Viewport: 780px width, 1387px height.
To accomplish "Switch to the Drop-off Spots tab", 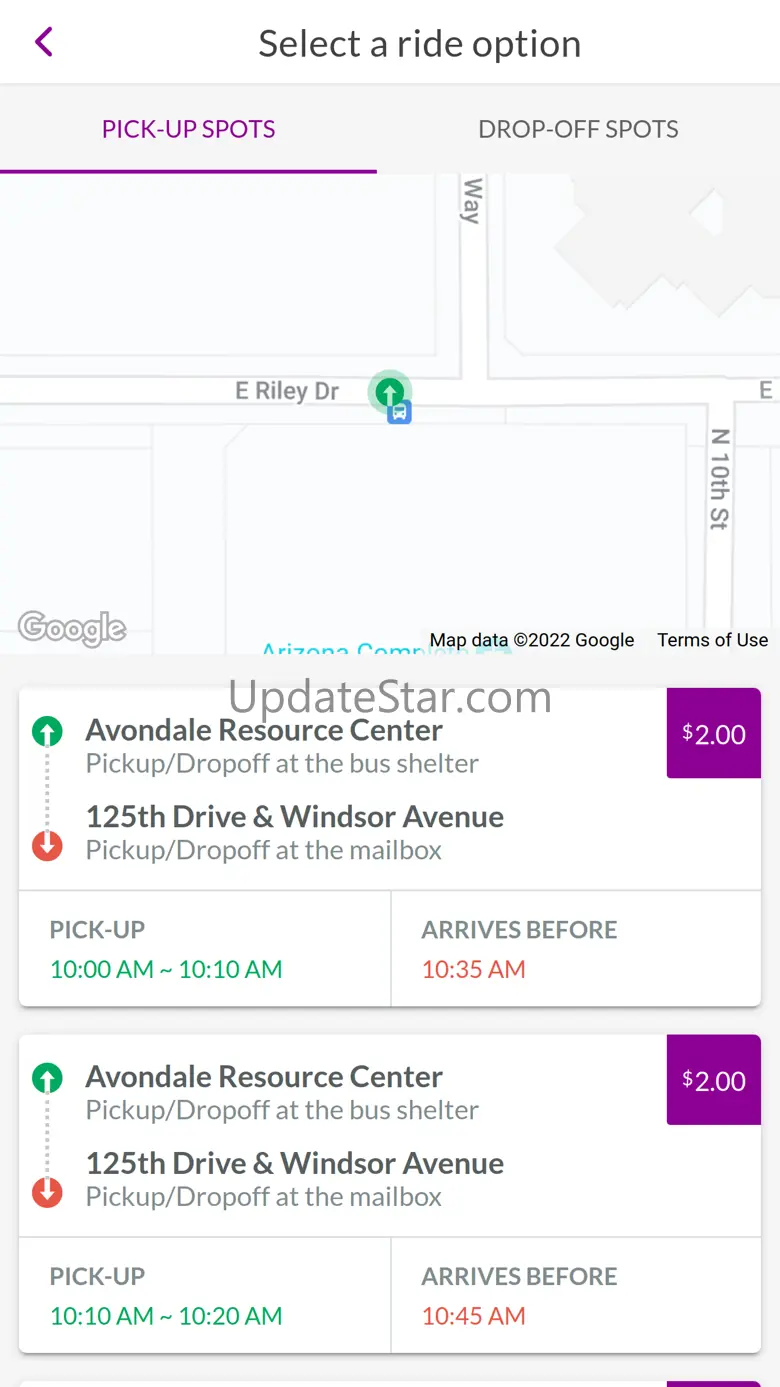I will tap(578, 129).
